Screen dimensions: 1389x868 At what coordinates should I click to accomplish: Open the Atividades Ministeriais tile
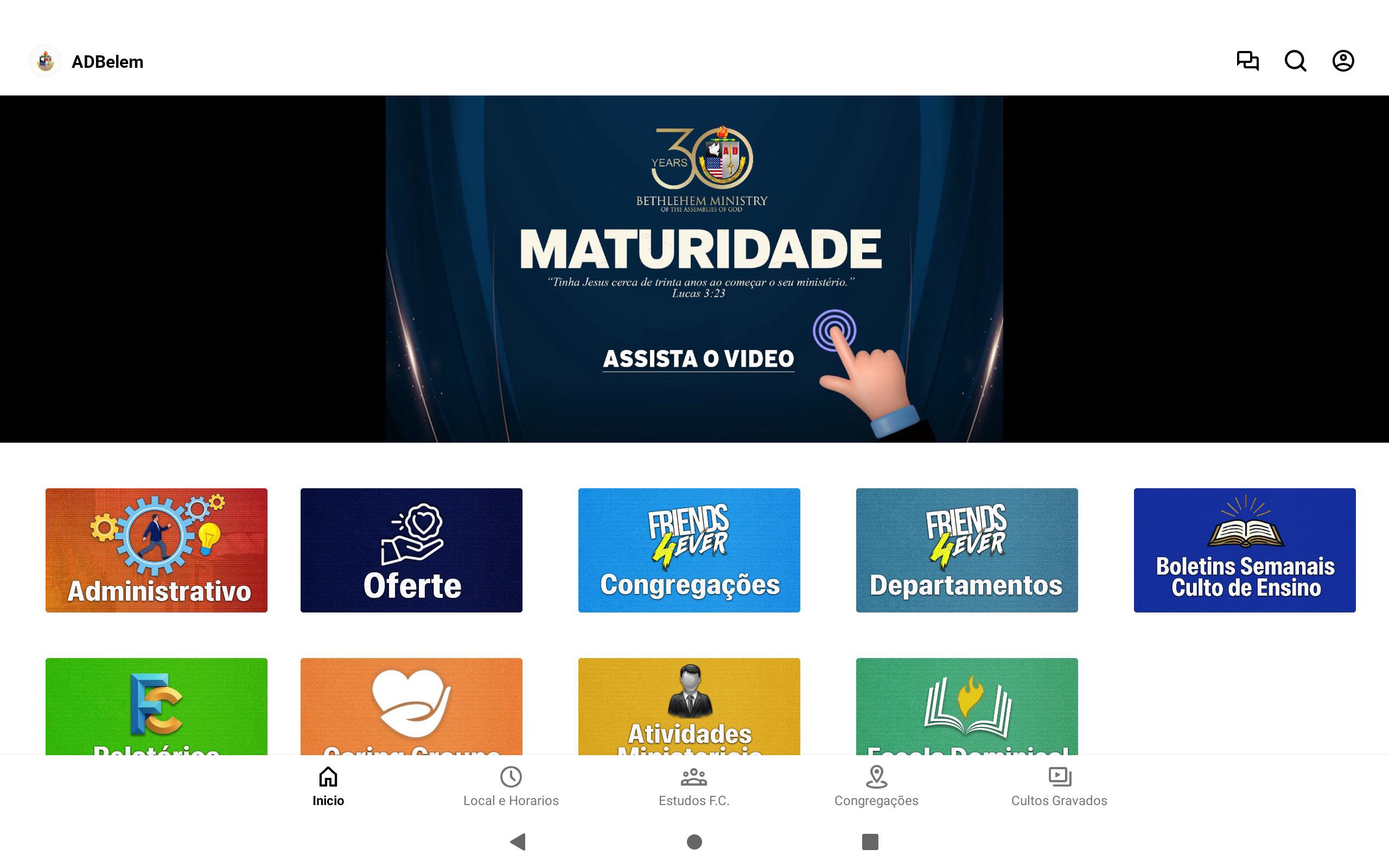coord(689,706)
